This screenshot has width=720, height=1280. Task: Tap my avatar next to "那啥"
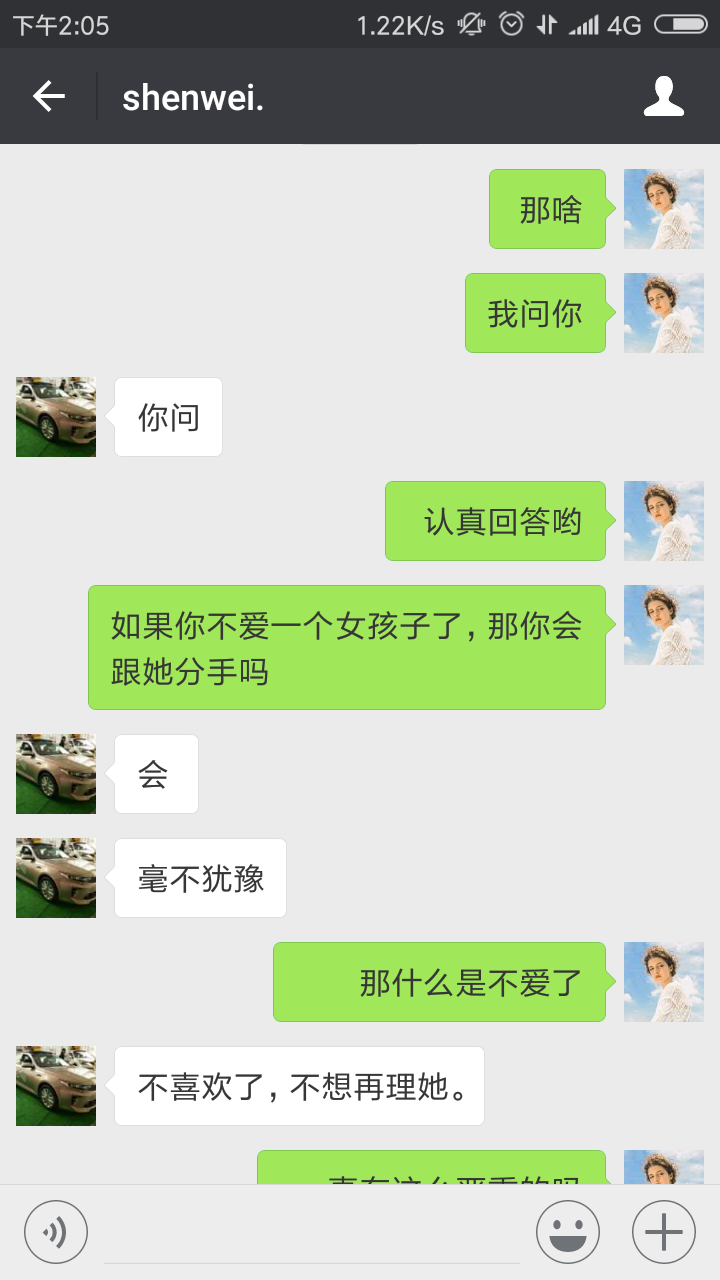(x=664, y=209)
